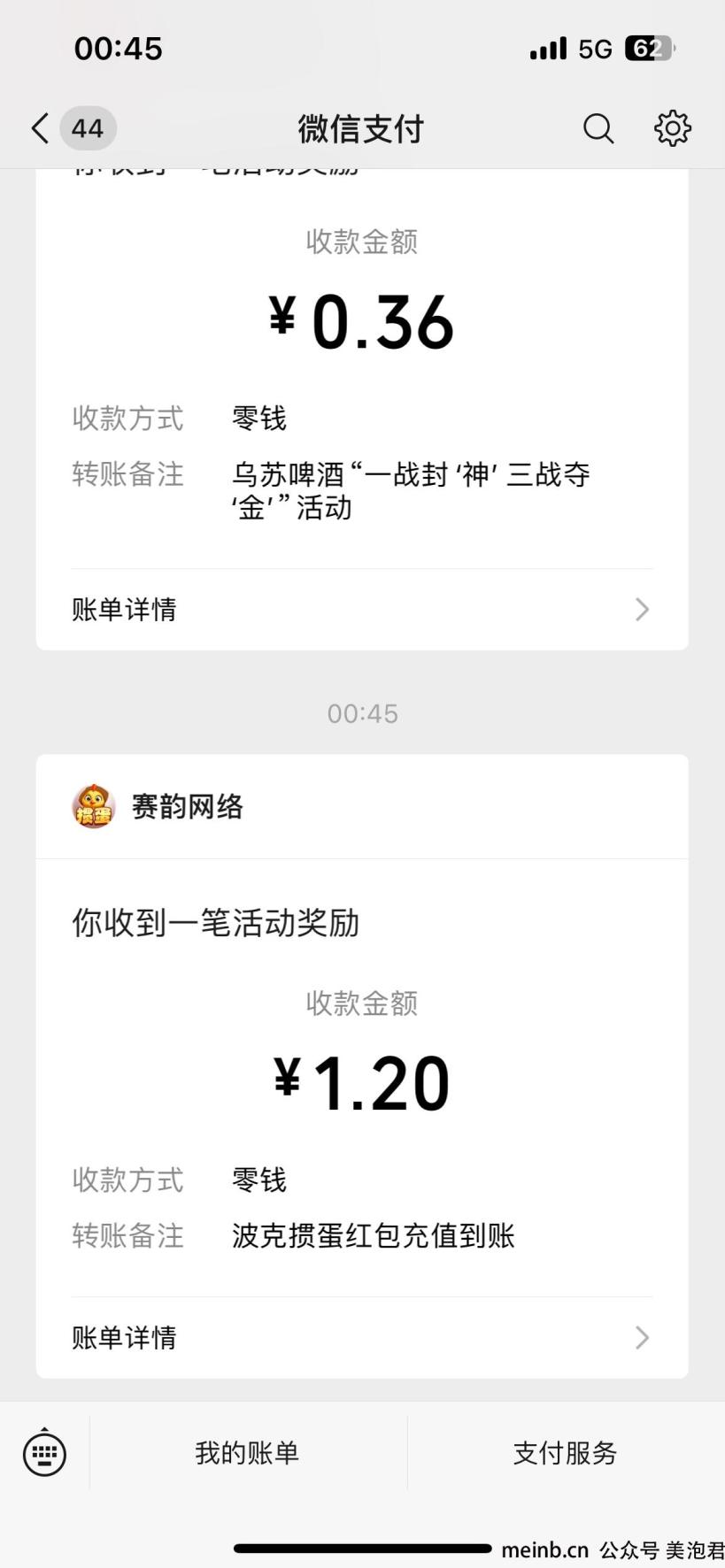The image size is (725, 1568).
Task: Open search in WeChat Pay
Action: [x=598, y=128]
